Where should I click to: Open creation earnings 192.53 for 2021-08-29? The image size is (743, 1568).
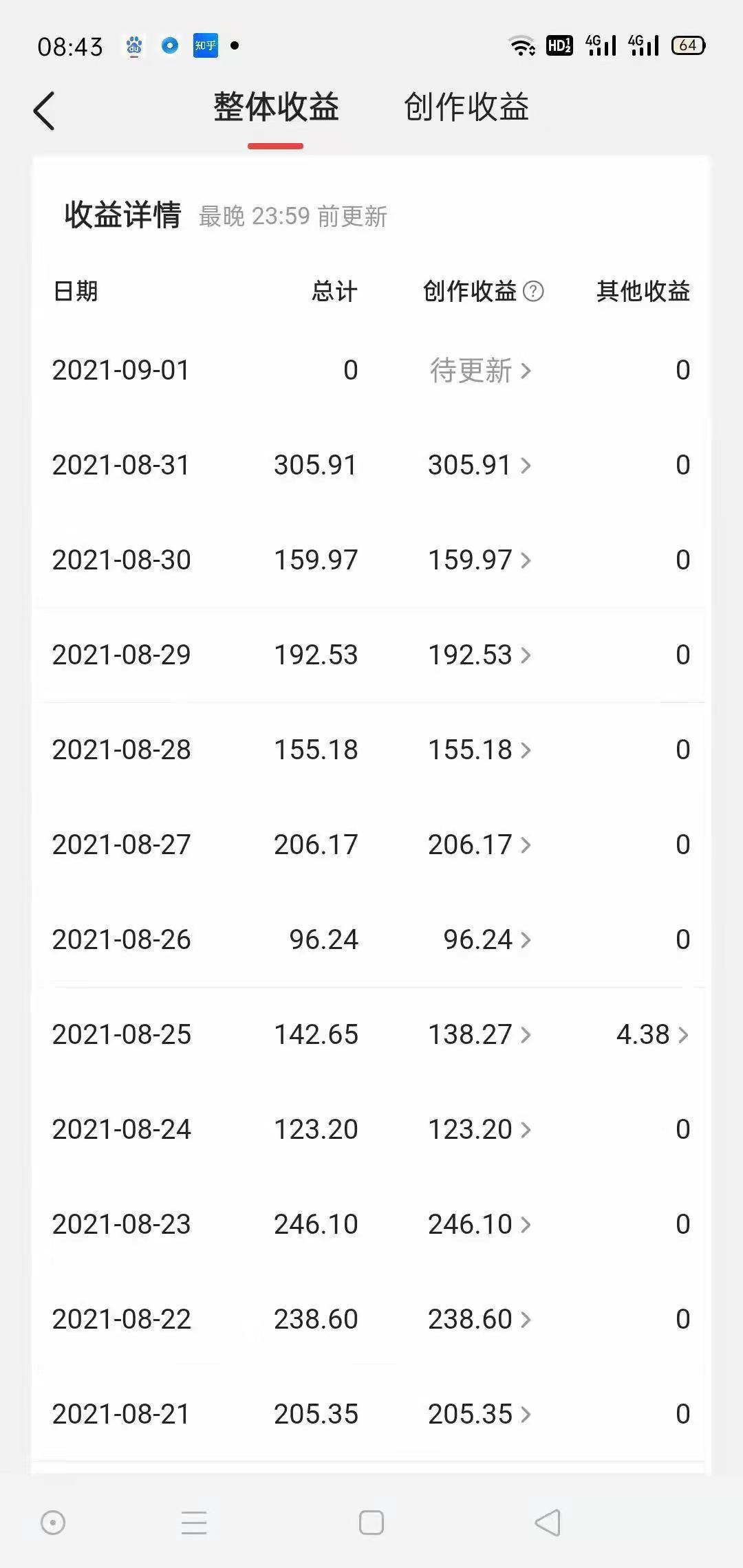tap(480, 655)
